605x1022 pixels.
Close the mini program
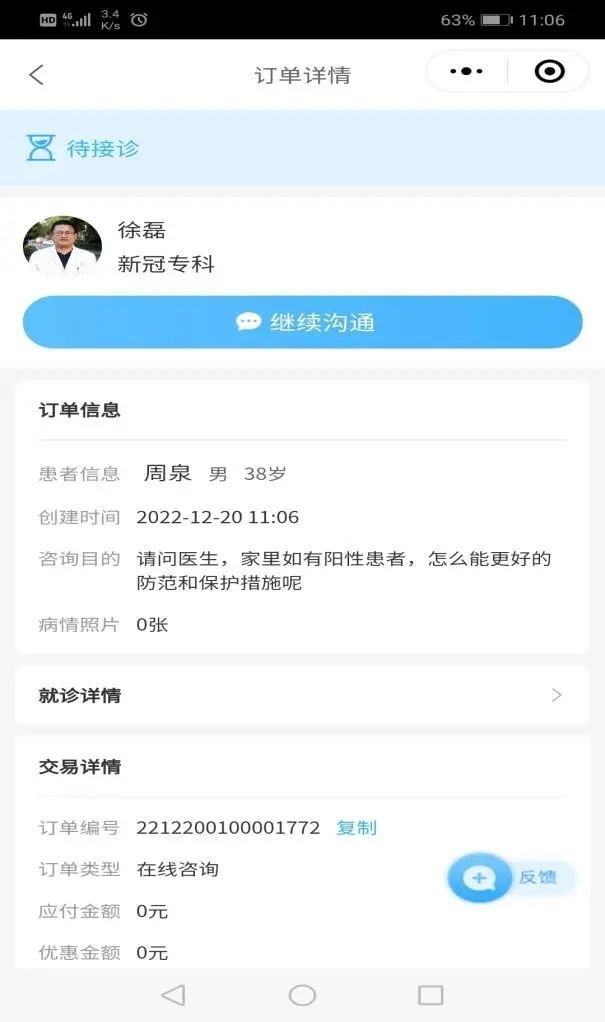point(549,72)
